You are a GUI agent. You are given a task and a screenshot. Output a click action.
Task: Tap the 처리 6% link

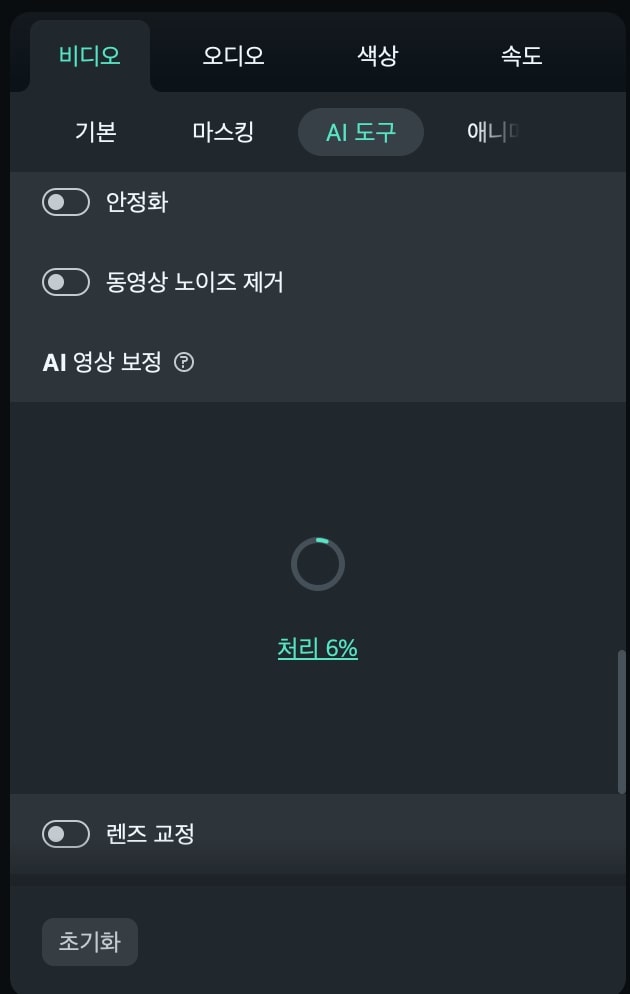point(317,648)
